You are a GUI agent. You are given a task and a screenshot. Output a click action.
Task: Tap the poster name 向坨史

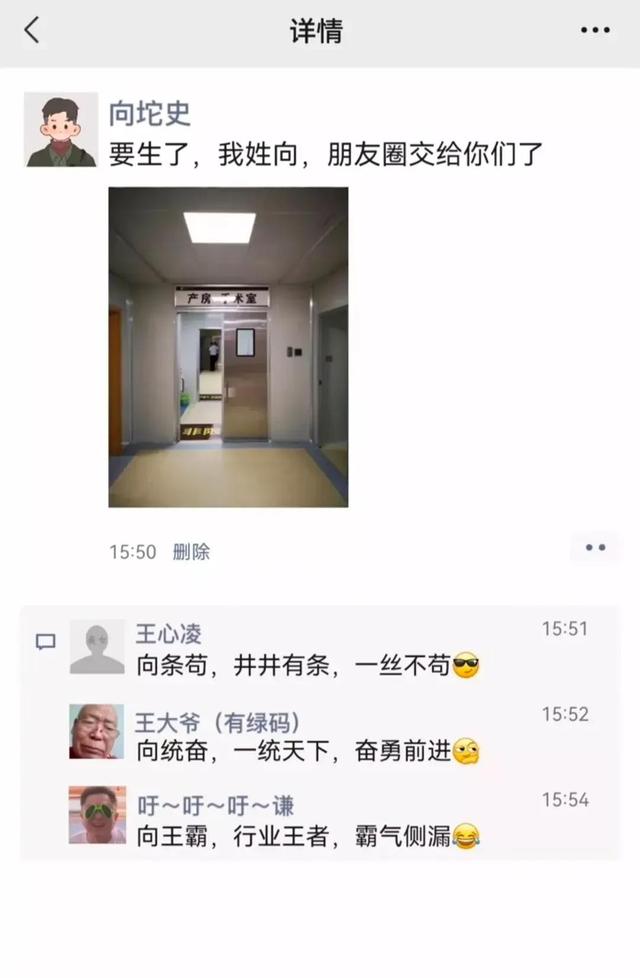(x=149, y=114)
